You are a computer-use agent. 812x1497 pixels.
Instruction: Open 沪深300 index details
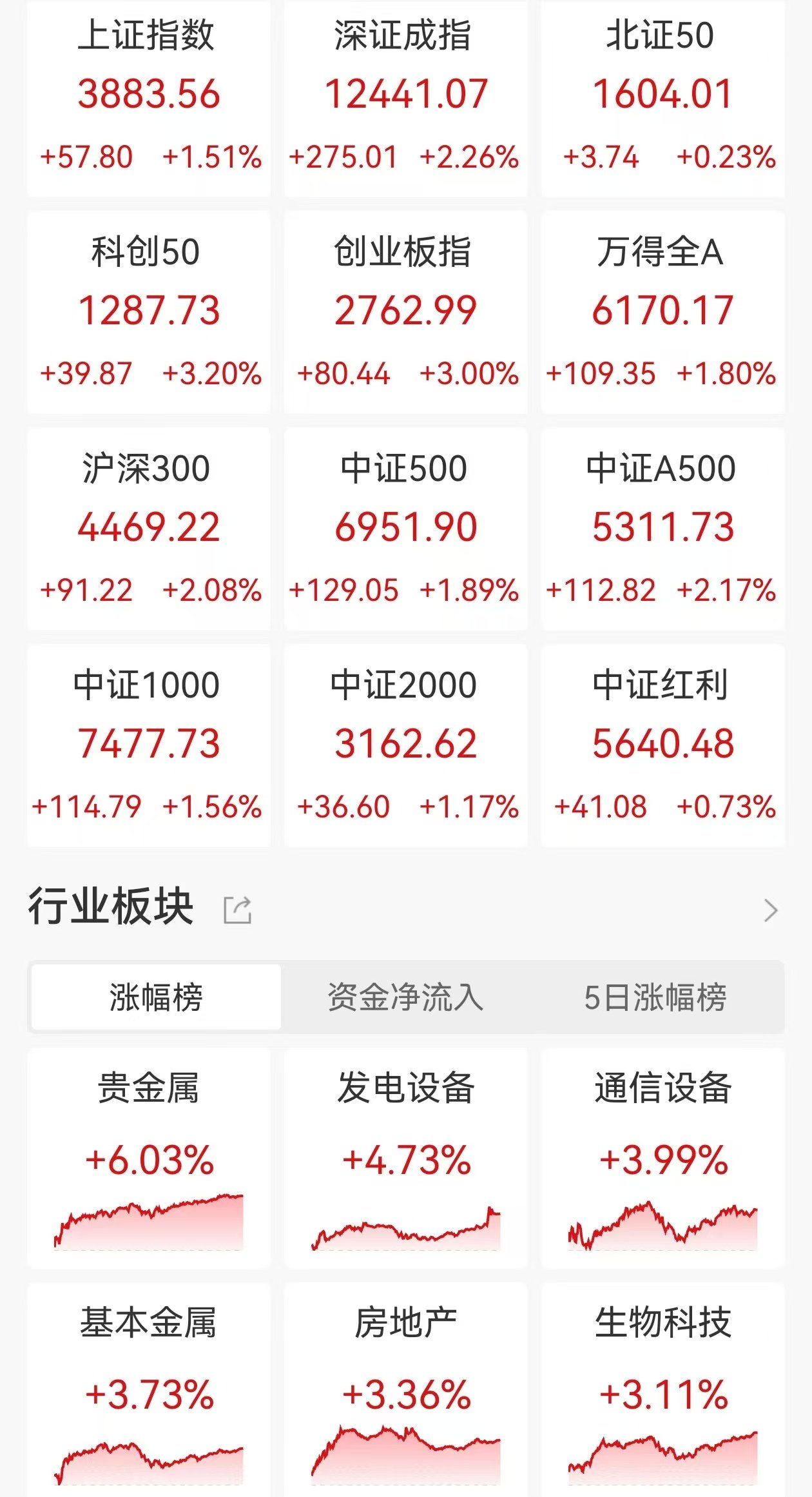(149, 529)
